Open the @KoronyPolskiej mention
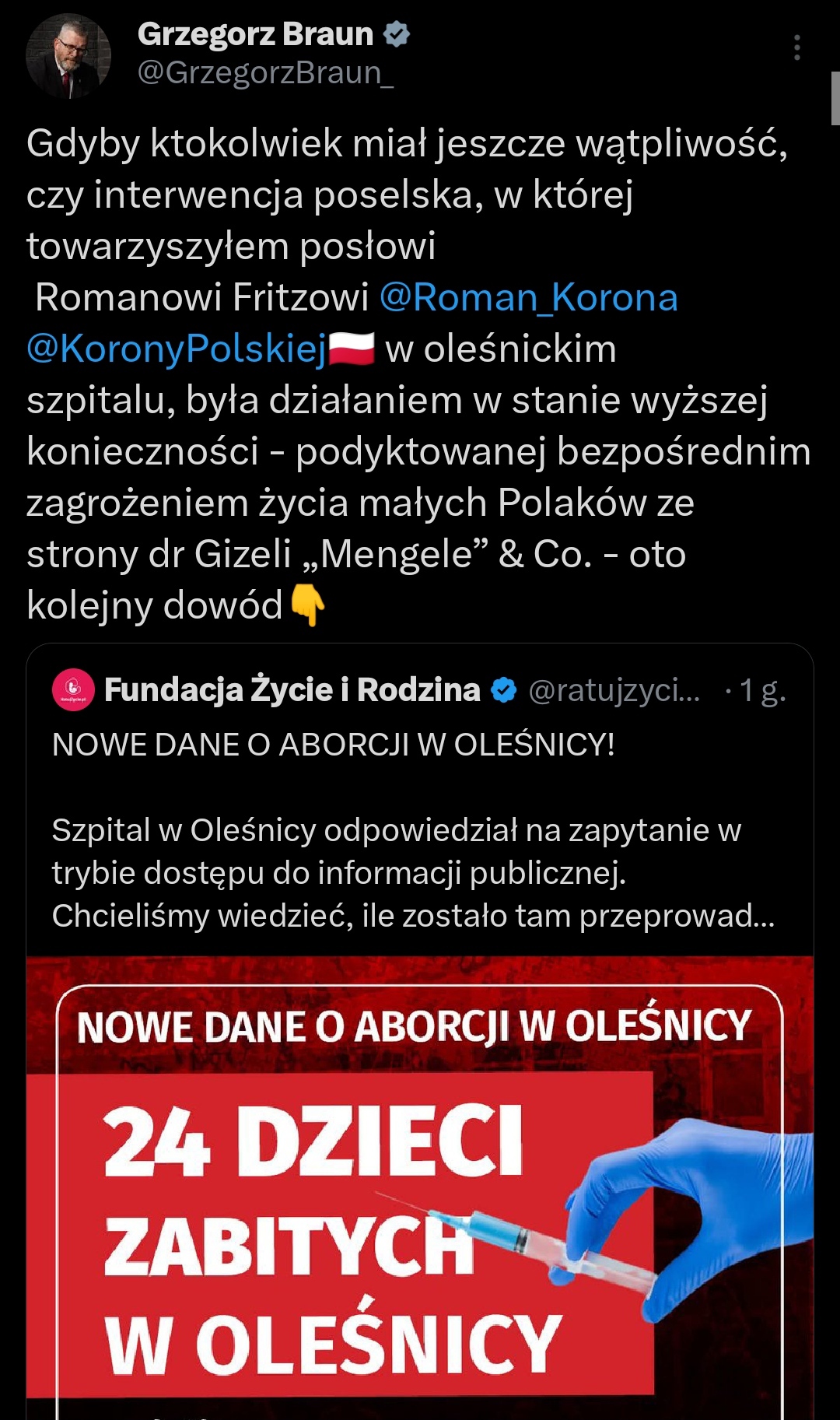The image size is (840, 1420). coord(176,349)
